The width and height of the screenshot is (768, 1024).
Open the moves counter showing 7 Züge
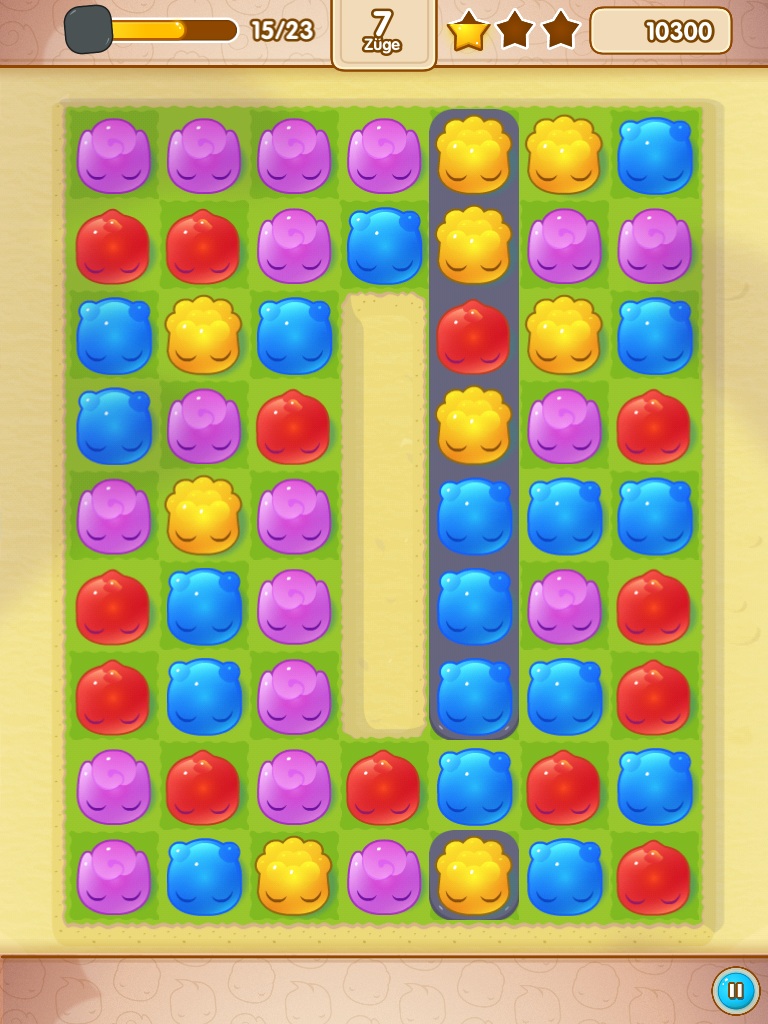[383, 31]
